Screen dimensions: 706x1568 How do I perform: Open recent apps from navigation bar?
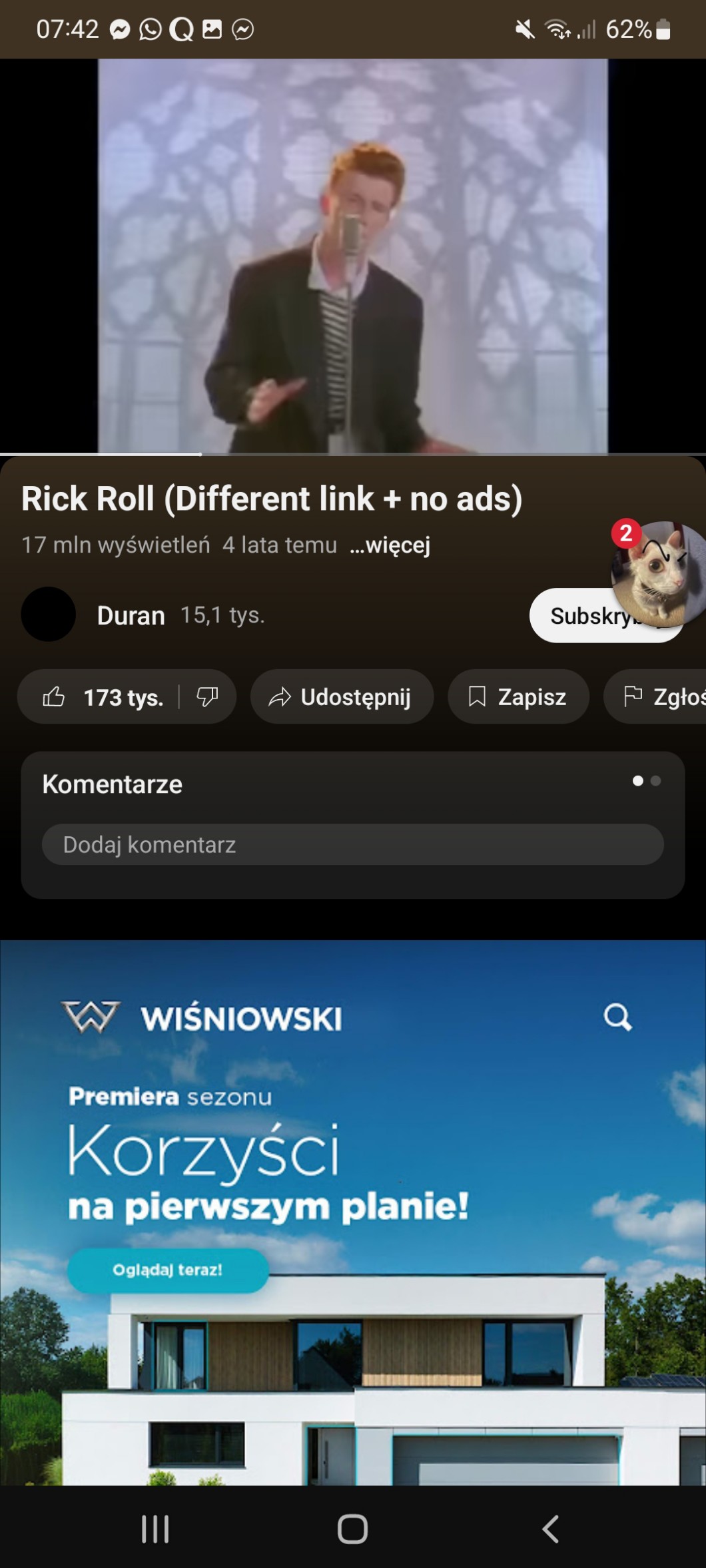[x=155, y=1529]
